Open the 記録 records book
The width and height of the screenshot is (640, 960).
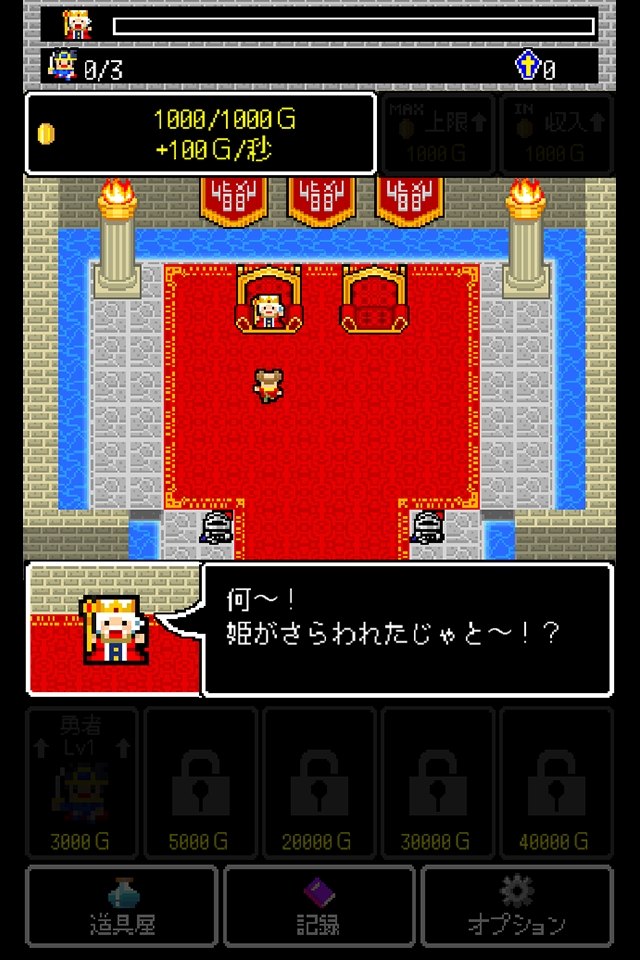click(319, 906)
